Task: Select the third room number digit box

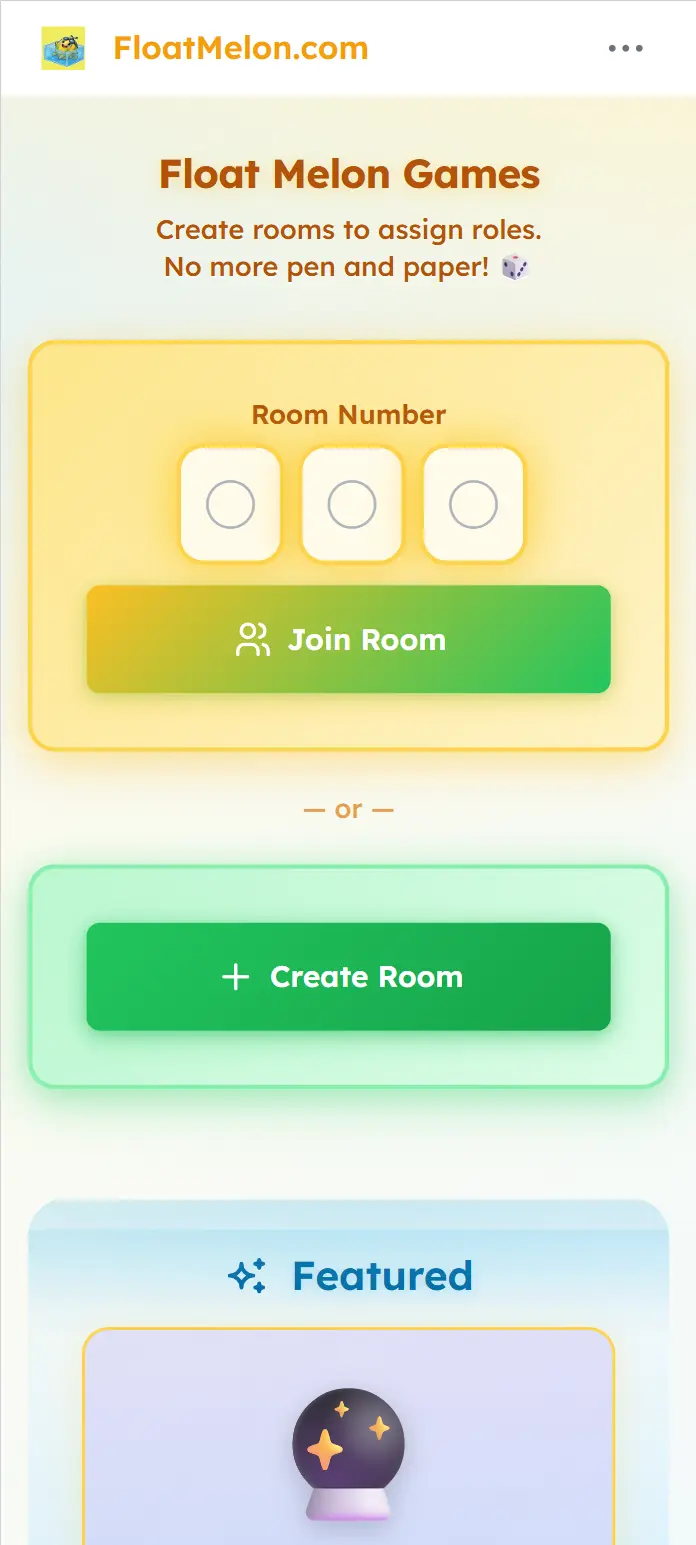Action: (x=473, y=505)
